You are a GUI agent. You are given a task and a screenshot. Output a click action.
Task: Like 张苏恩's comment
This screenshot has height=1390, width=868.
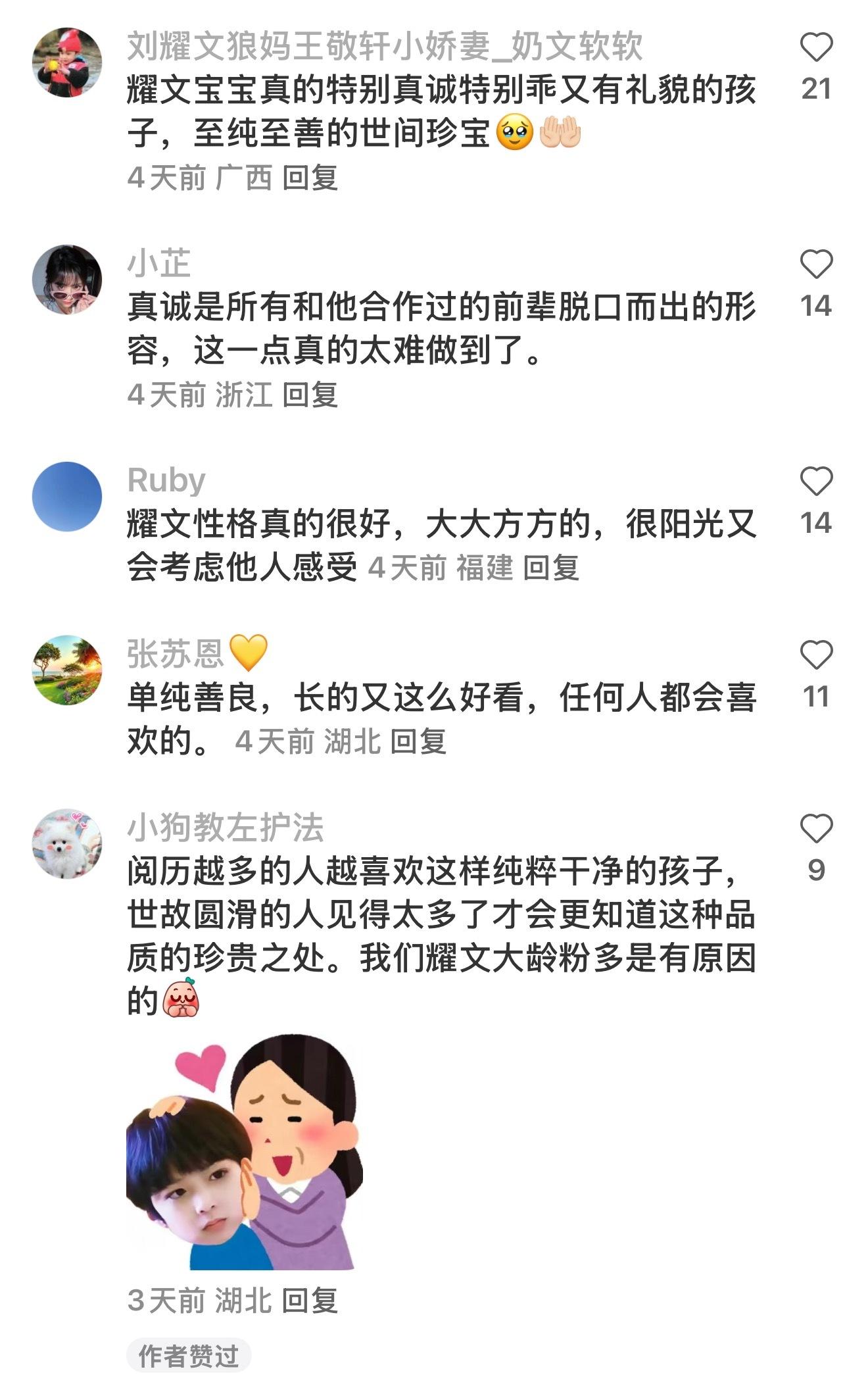click(816, 655)
